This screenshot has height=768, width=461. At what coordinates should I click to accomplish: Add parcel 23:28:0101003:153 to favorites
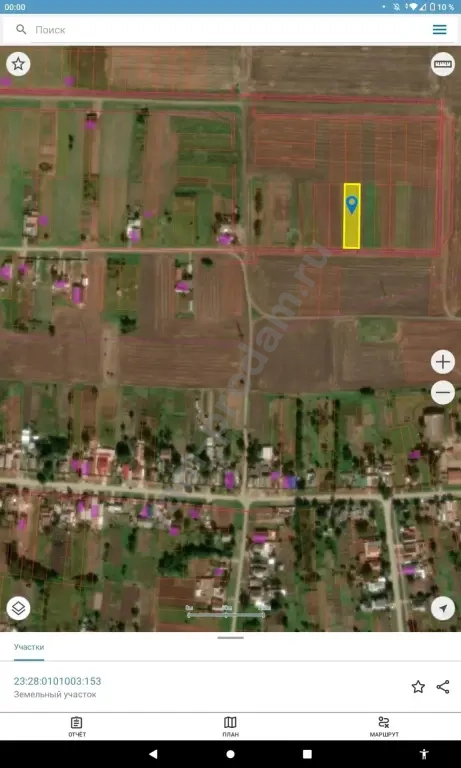point(418,687)
